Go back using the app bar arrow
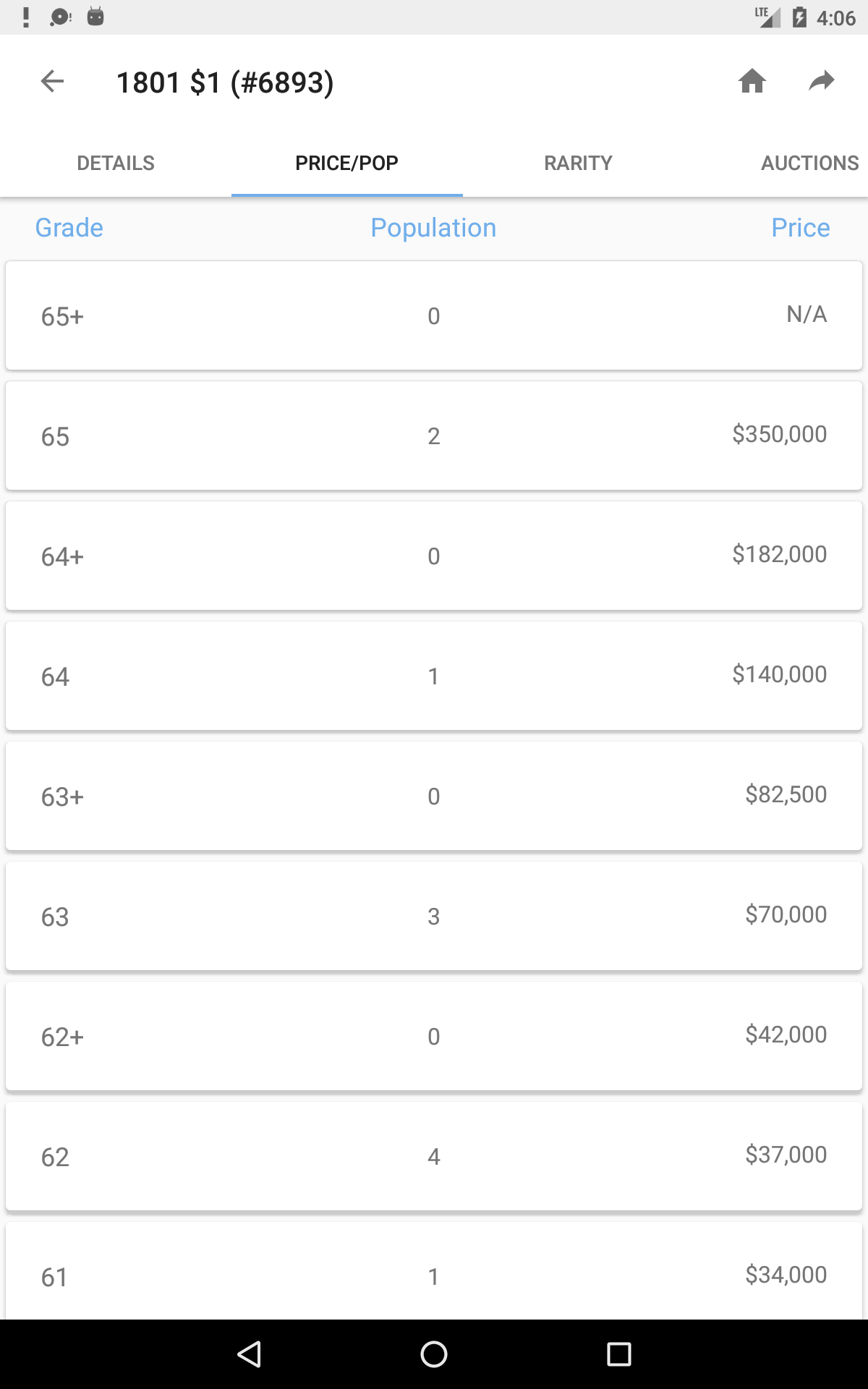The image size is (868, 1389). pyautogui.click(x=52, y=81)
